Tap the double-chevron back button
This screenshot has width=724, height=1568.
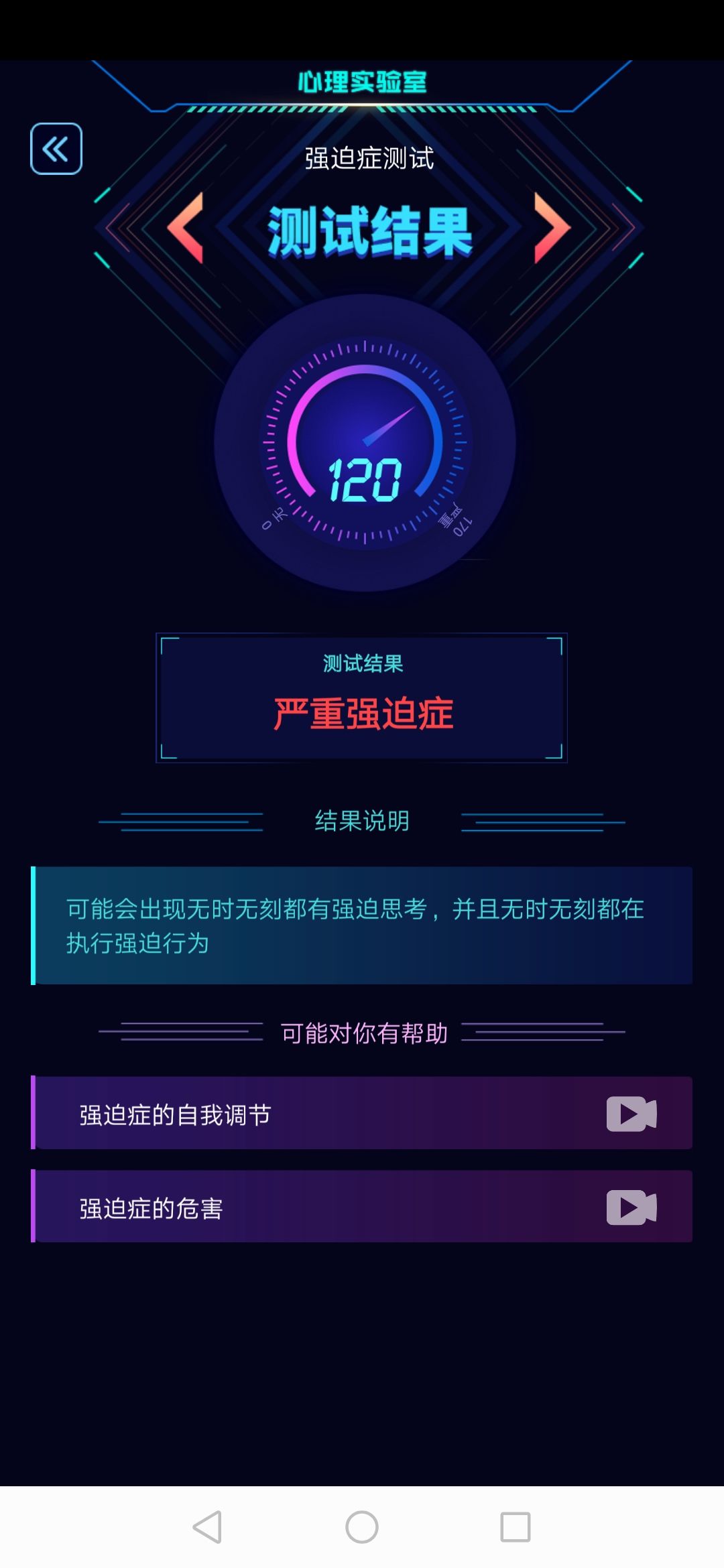coord(56,149)
